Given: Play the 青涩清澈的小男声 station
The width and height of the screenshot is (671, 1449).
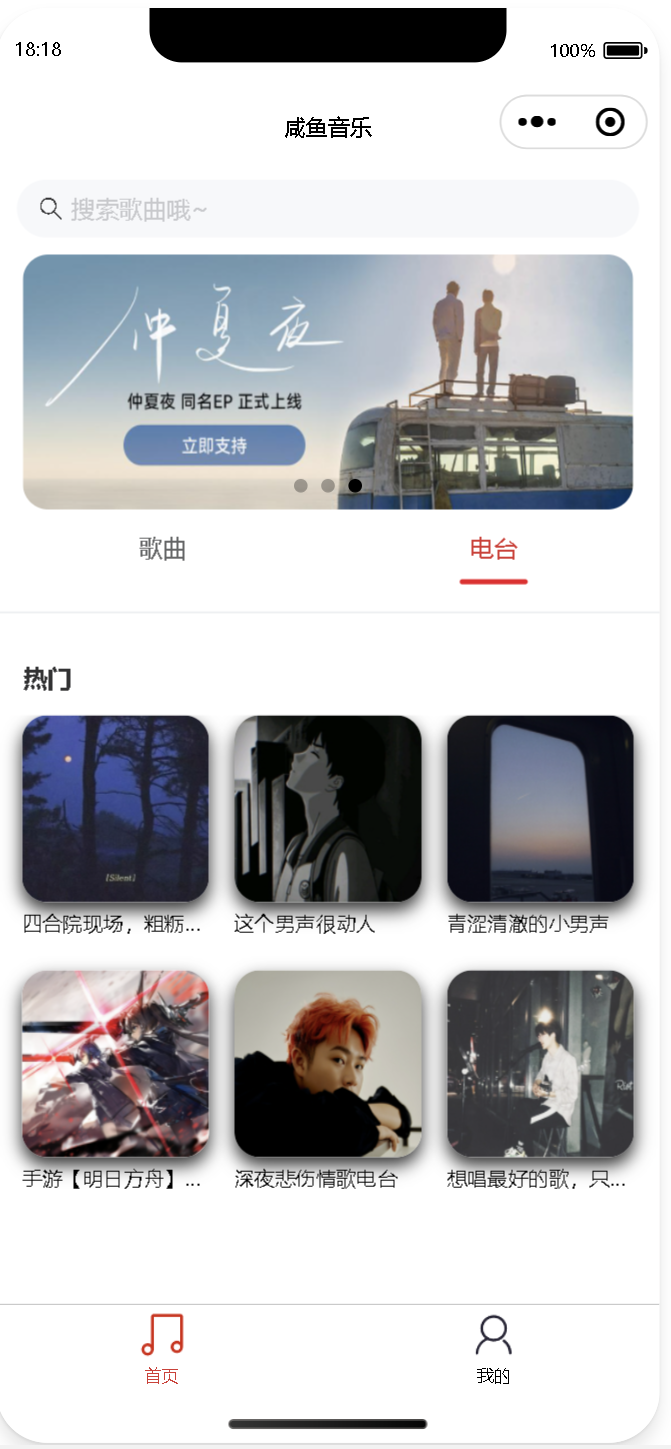Looking at the screenshot, I should [x=540, y=825].
